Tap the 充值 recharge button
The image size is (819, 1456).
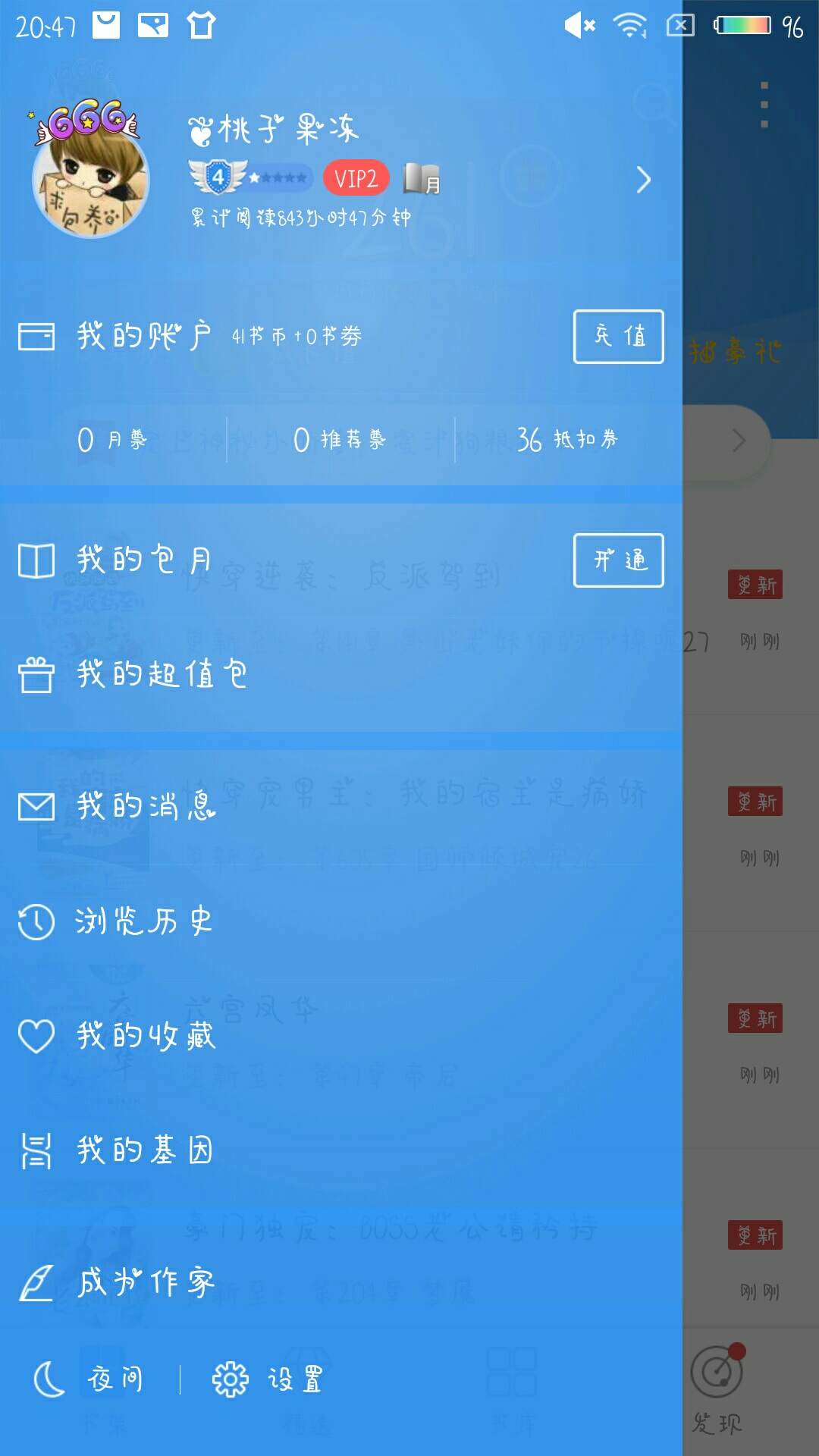pyautogui.click(x=618, y=336)
